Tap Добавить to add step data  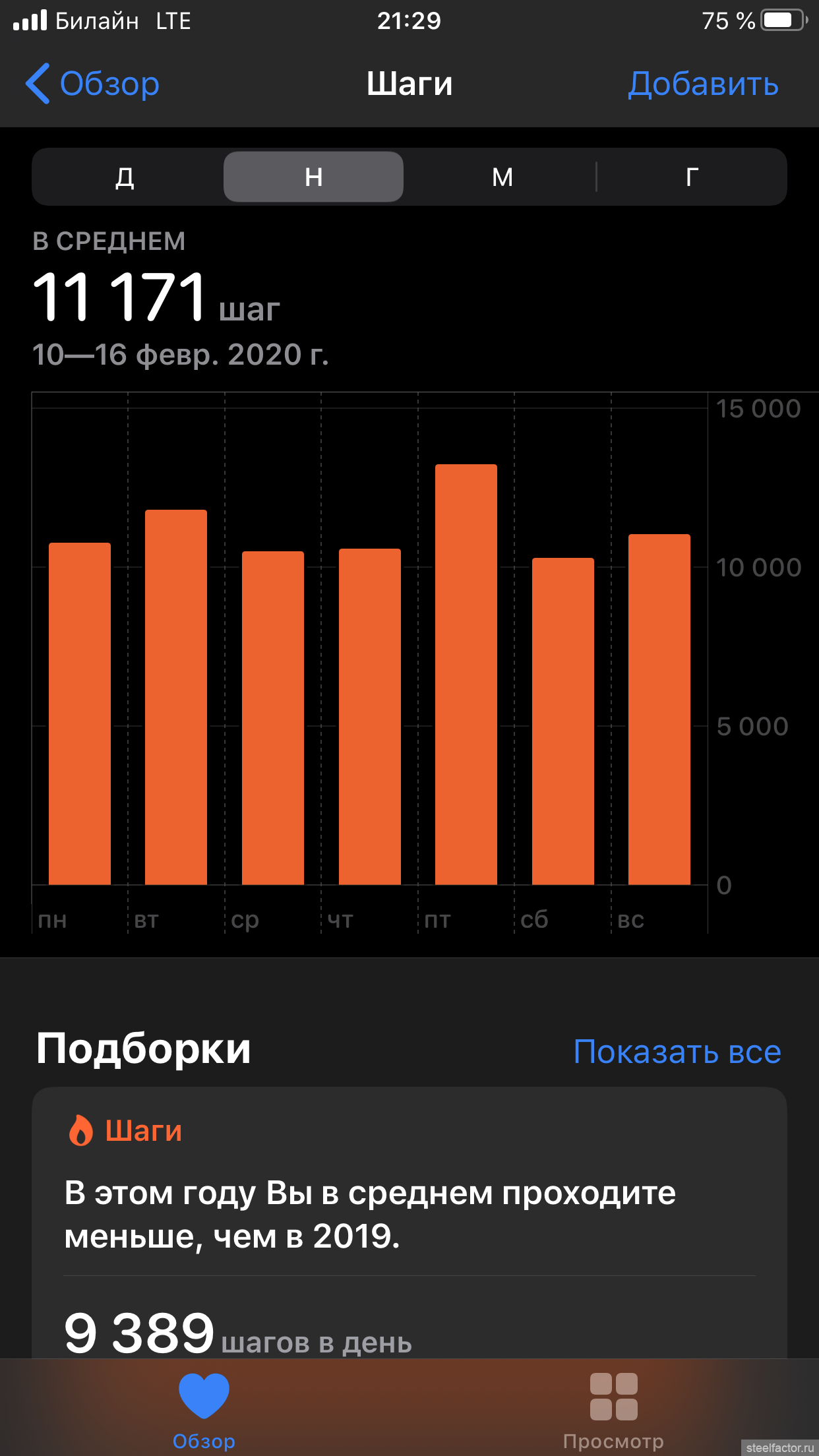tap(703, 84)
